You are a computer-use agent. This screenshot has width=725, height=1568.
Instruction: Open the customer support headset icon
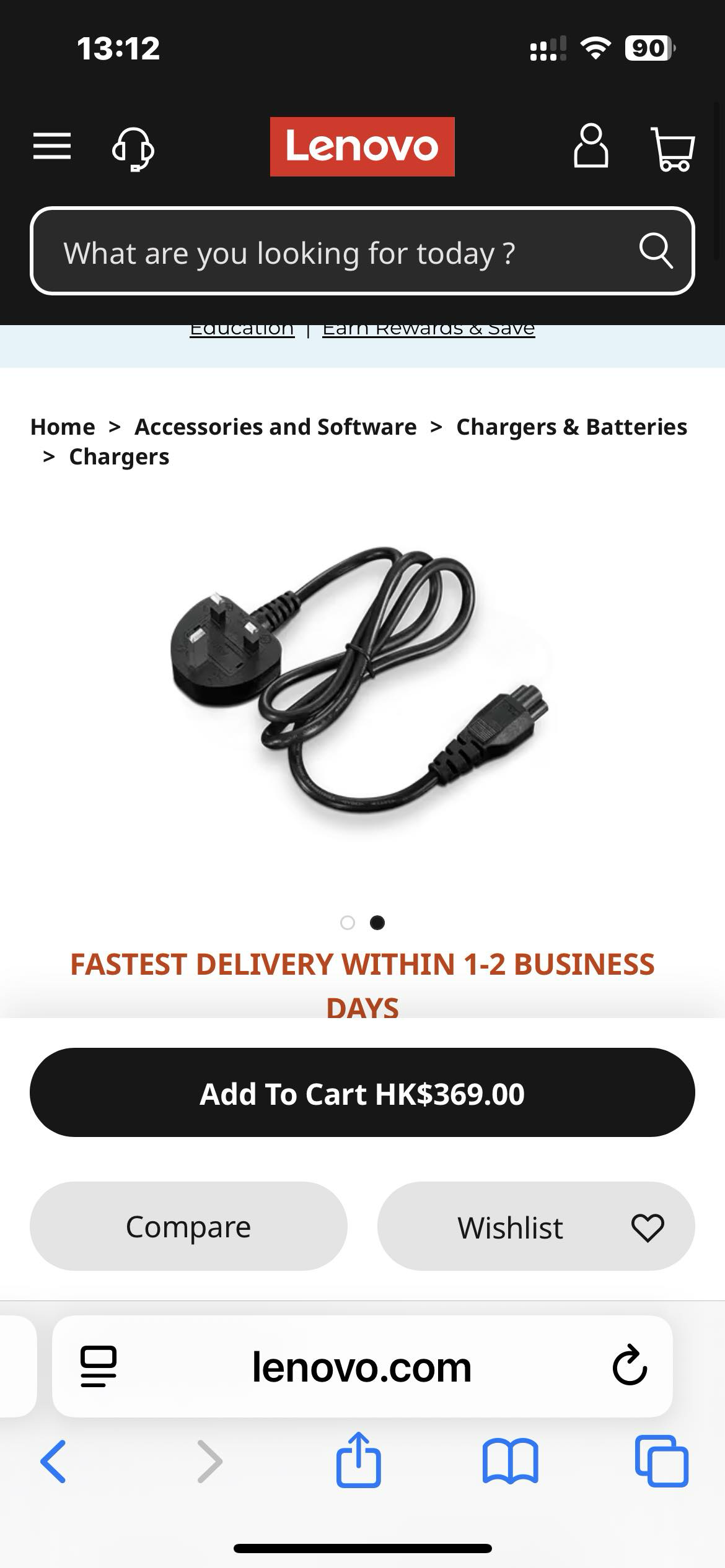133,149
